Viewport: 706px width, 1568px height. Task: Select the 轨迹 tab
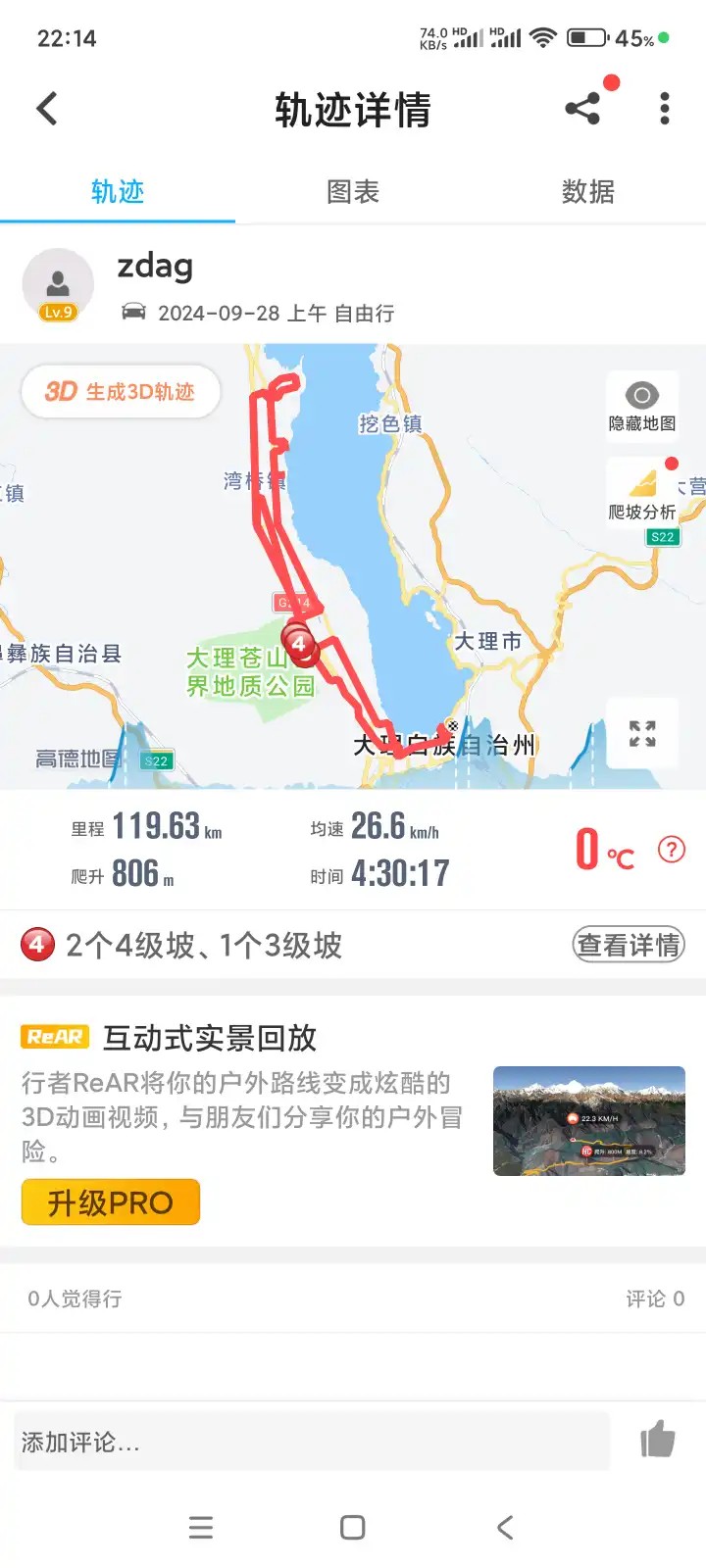click(118, 192)
